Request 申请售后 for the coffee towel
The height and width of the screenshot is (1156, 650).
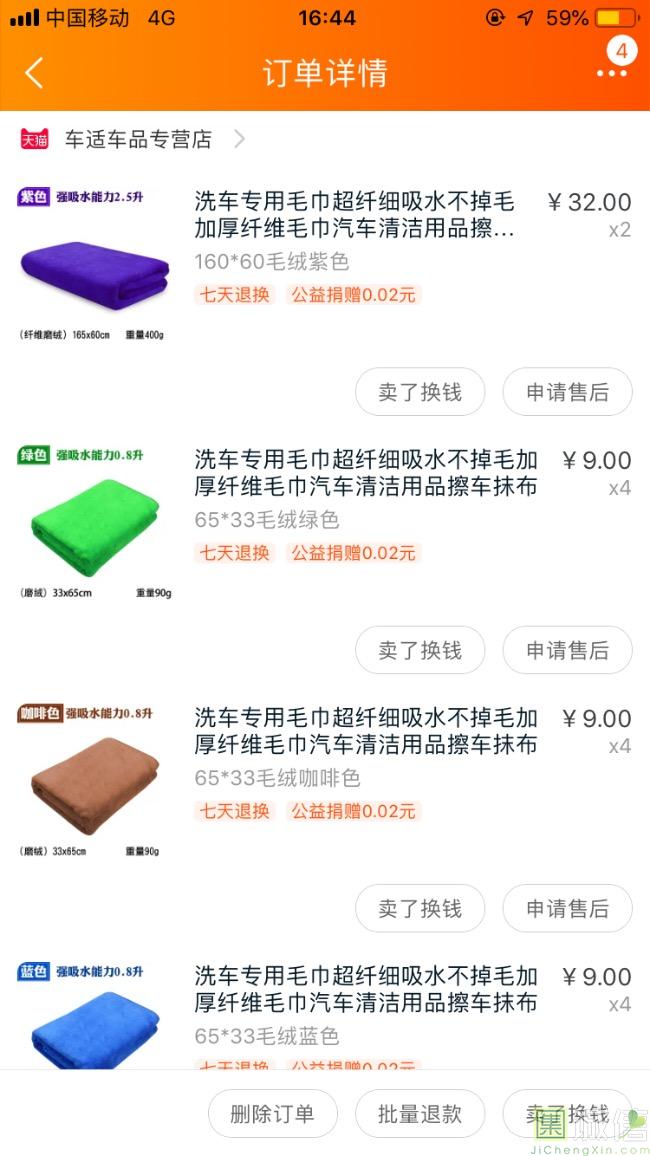[567, 908]
